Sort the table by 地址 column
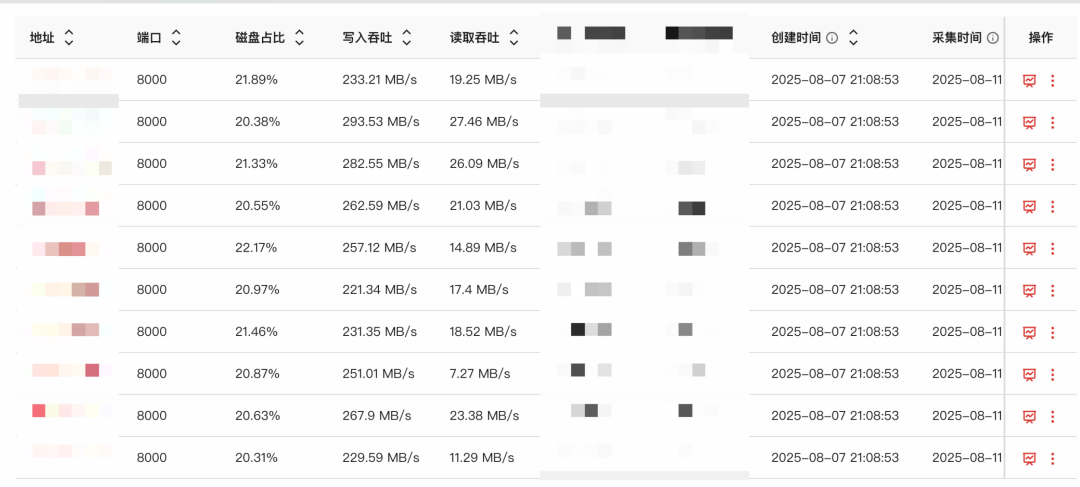 (x=69, y=38)
